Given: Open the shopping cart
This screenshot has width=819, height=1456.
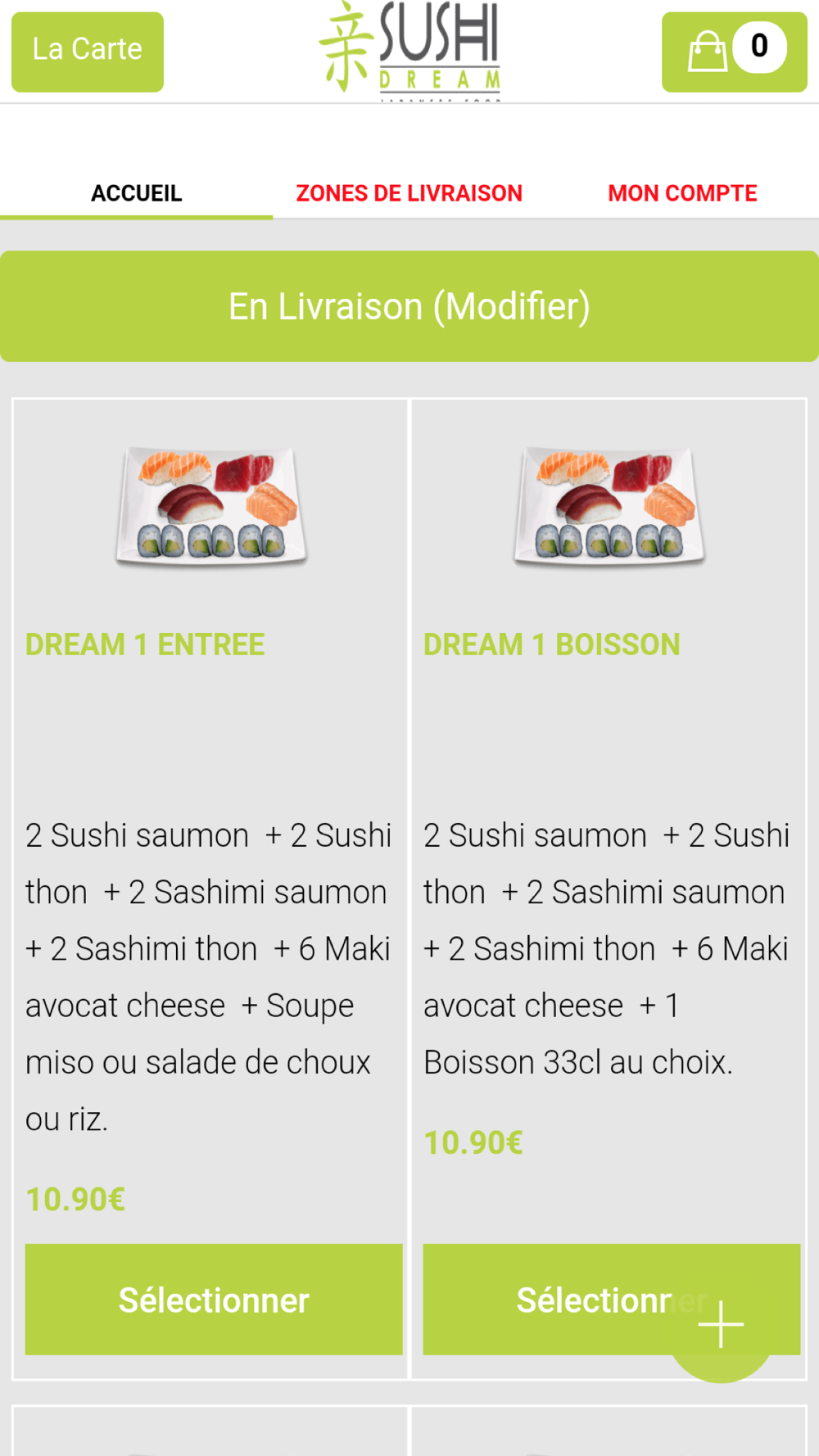Looking at the screenshot, I should (734, 51).
